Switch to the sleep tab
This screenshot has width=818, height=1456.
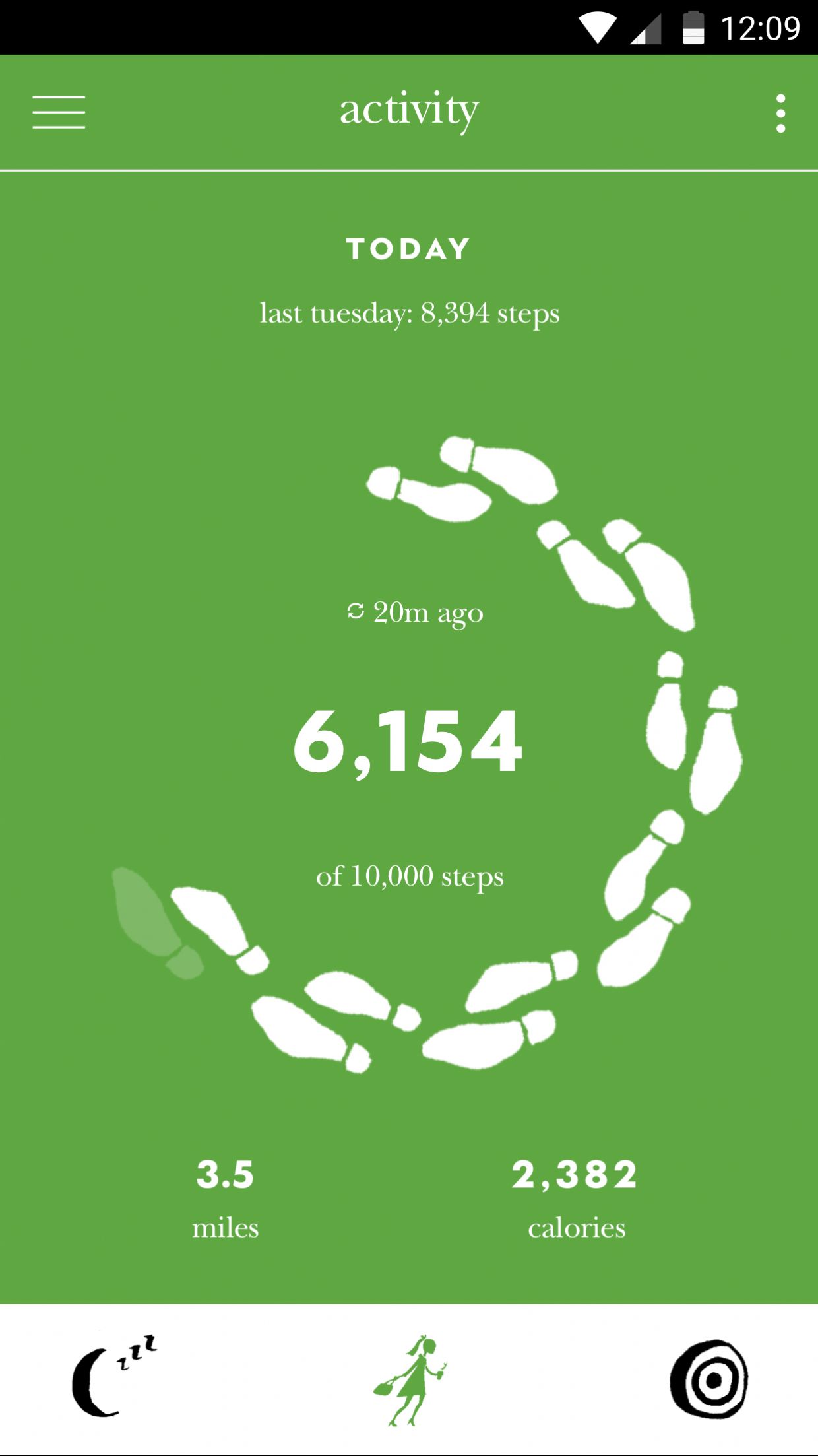coord(112,1378)
